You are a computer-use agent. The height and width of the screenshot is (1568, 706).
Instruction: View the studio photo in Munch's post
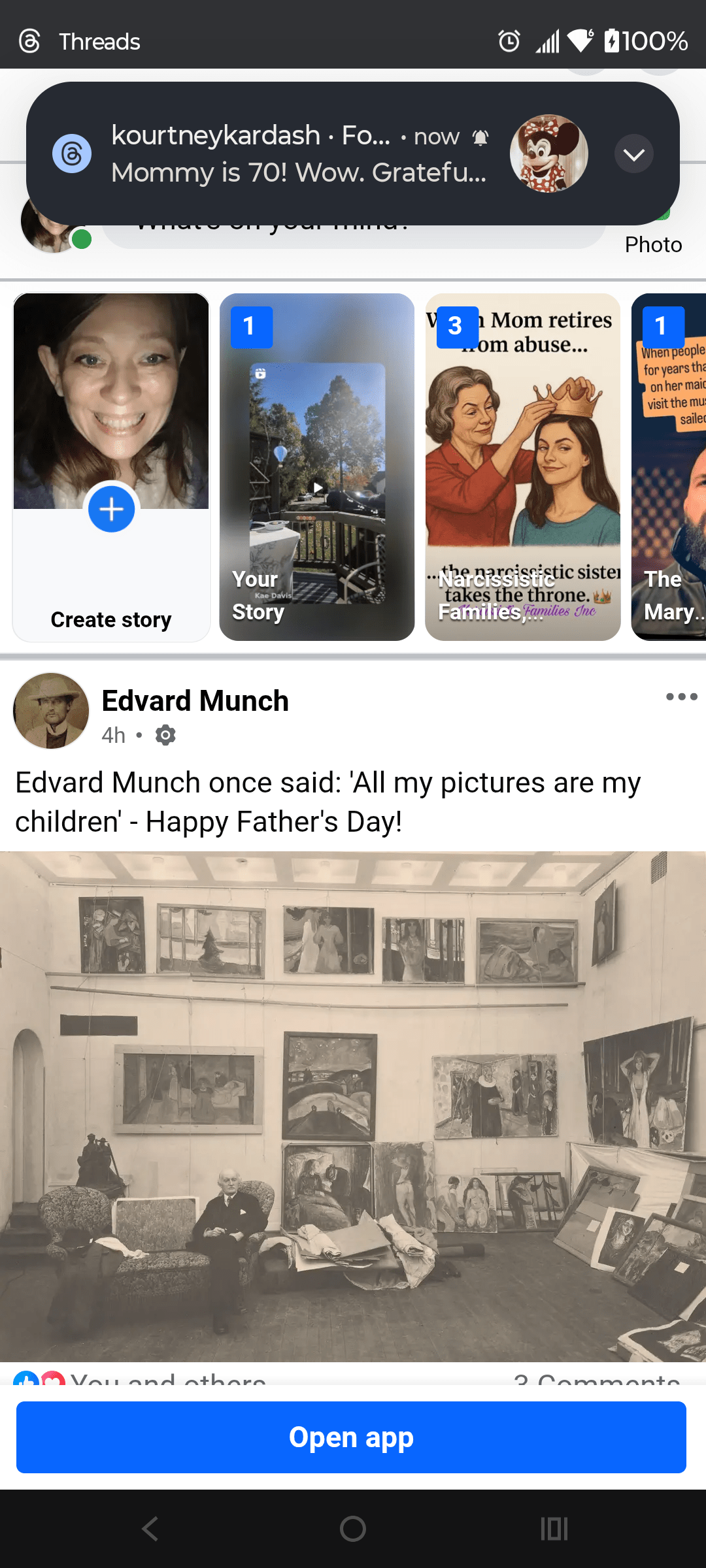point(353,1105)
